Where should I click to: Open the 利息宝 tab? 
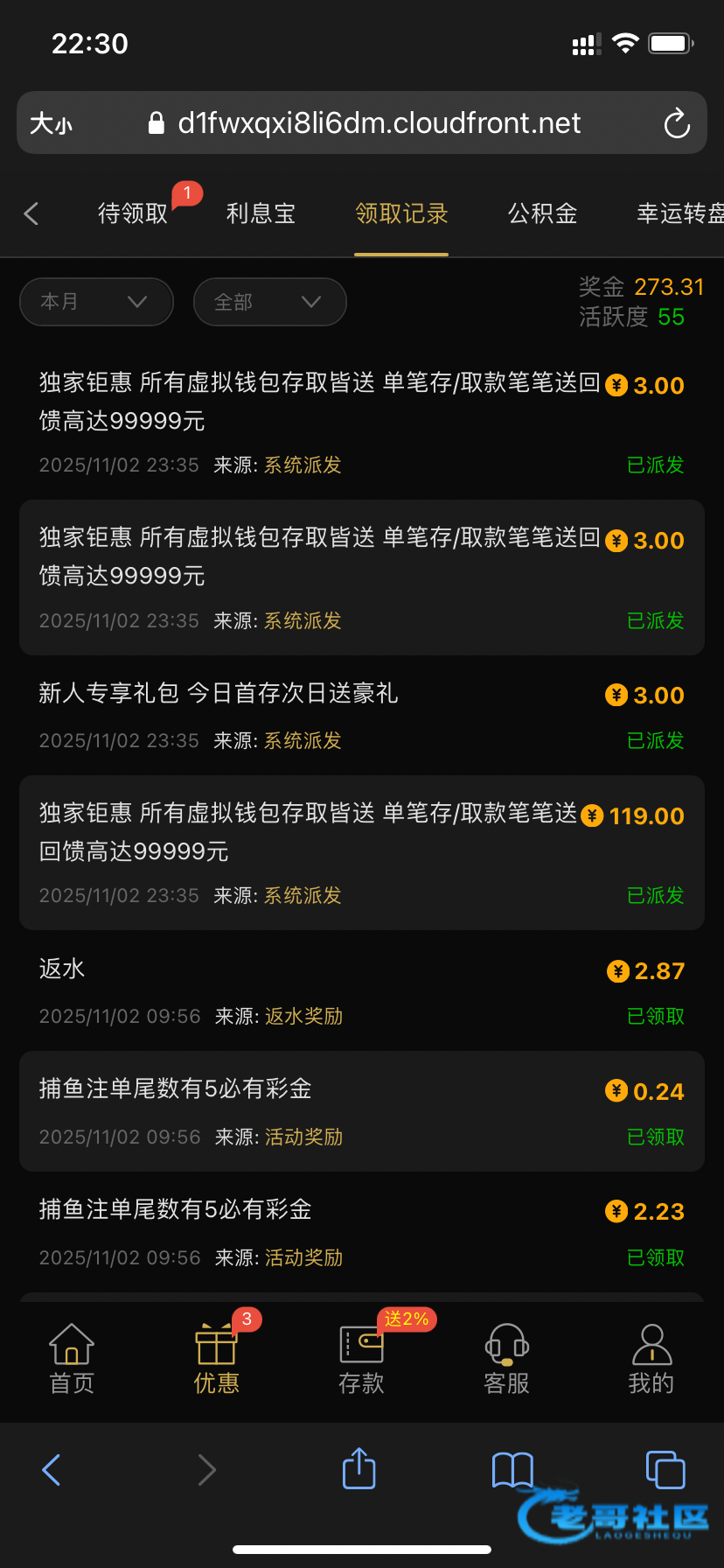pos(261,213)
